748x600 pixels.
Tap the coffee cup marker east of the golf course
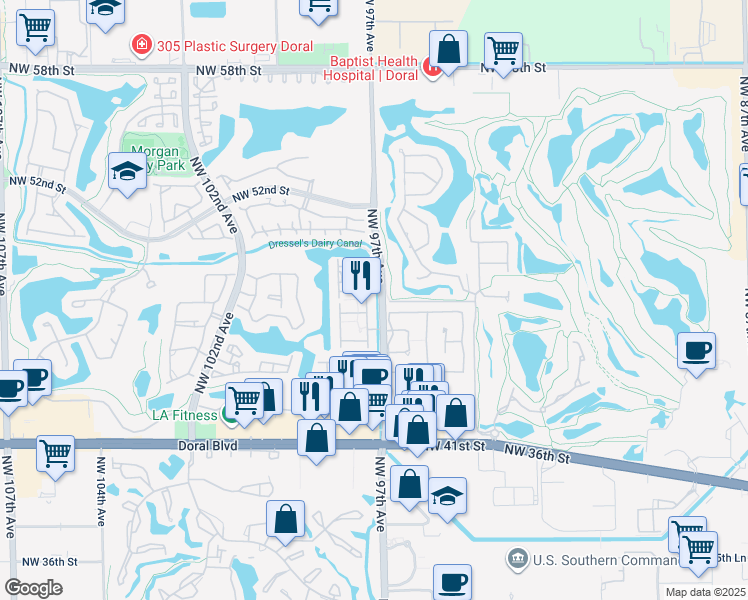696,351
